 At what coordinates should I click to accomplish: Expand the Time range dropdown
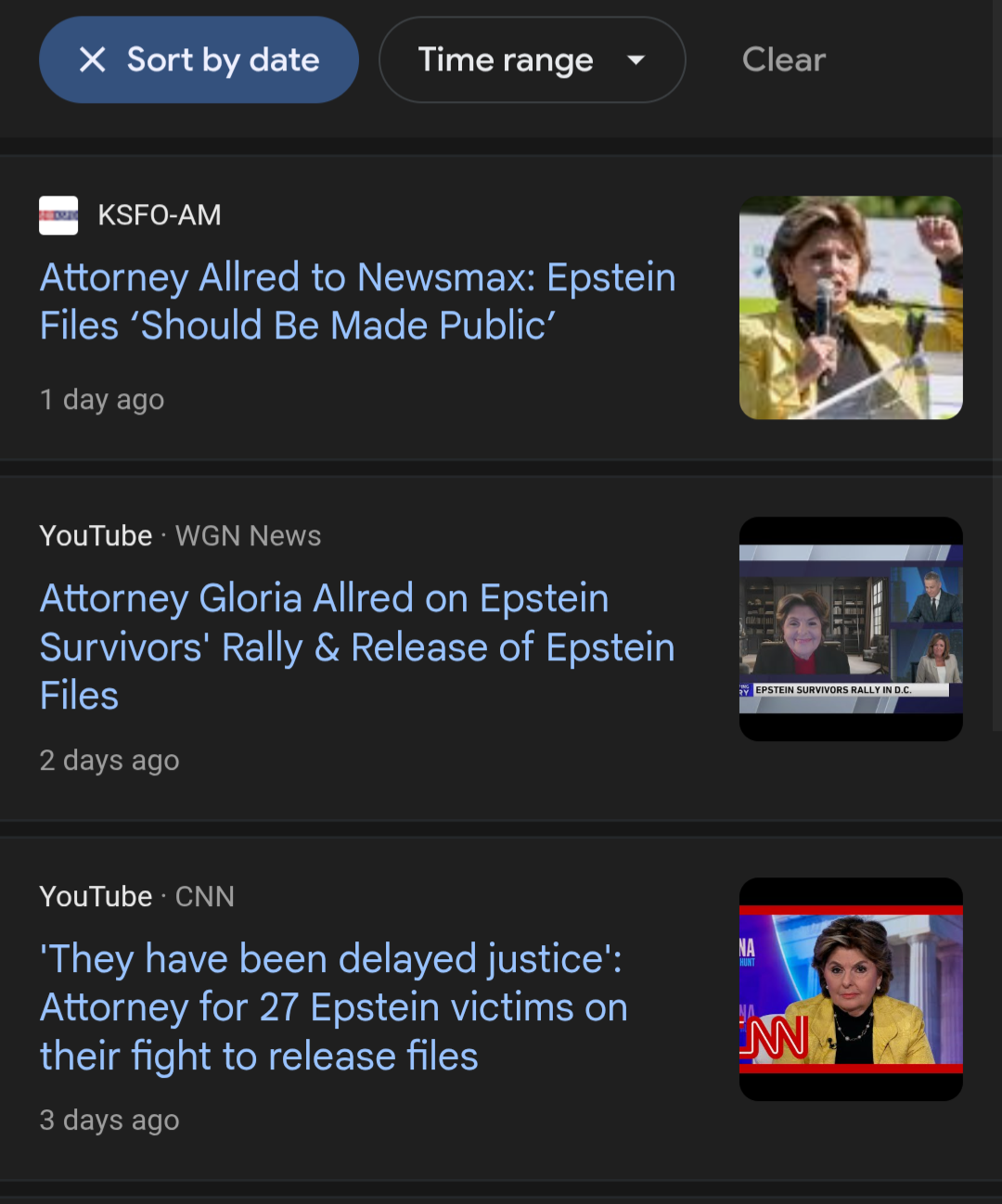pyautogui.click(x=532, y=60)
